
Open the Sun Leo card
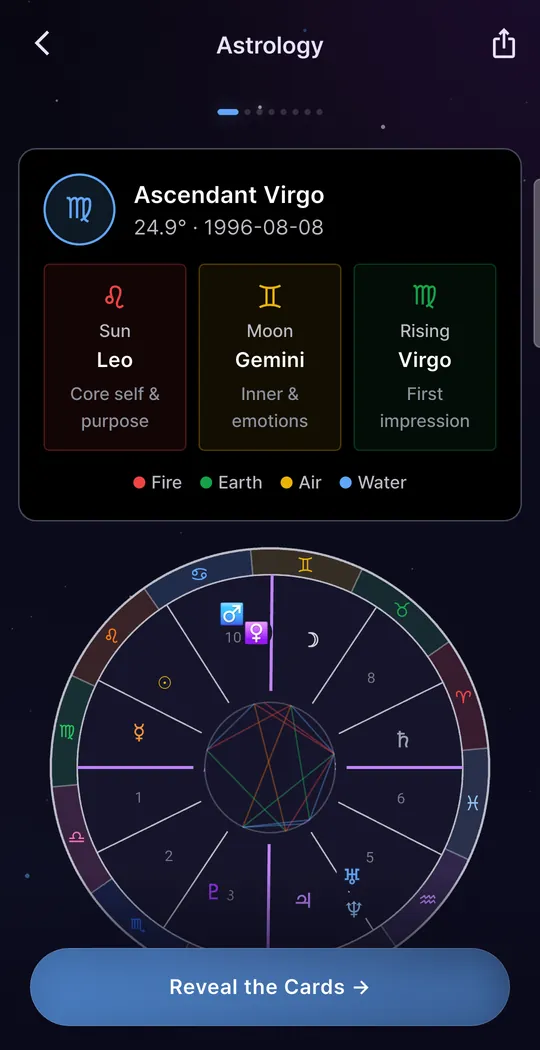click(x=115, y=357)
